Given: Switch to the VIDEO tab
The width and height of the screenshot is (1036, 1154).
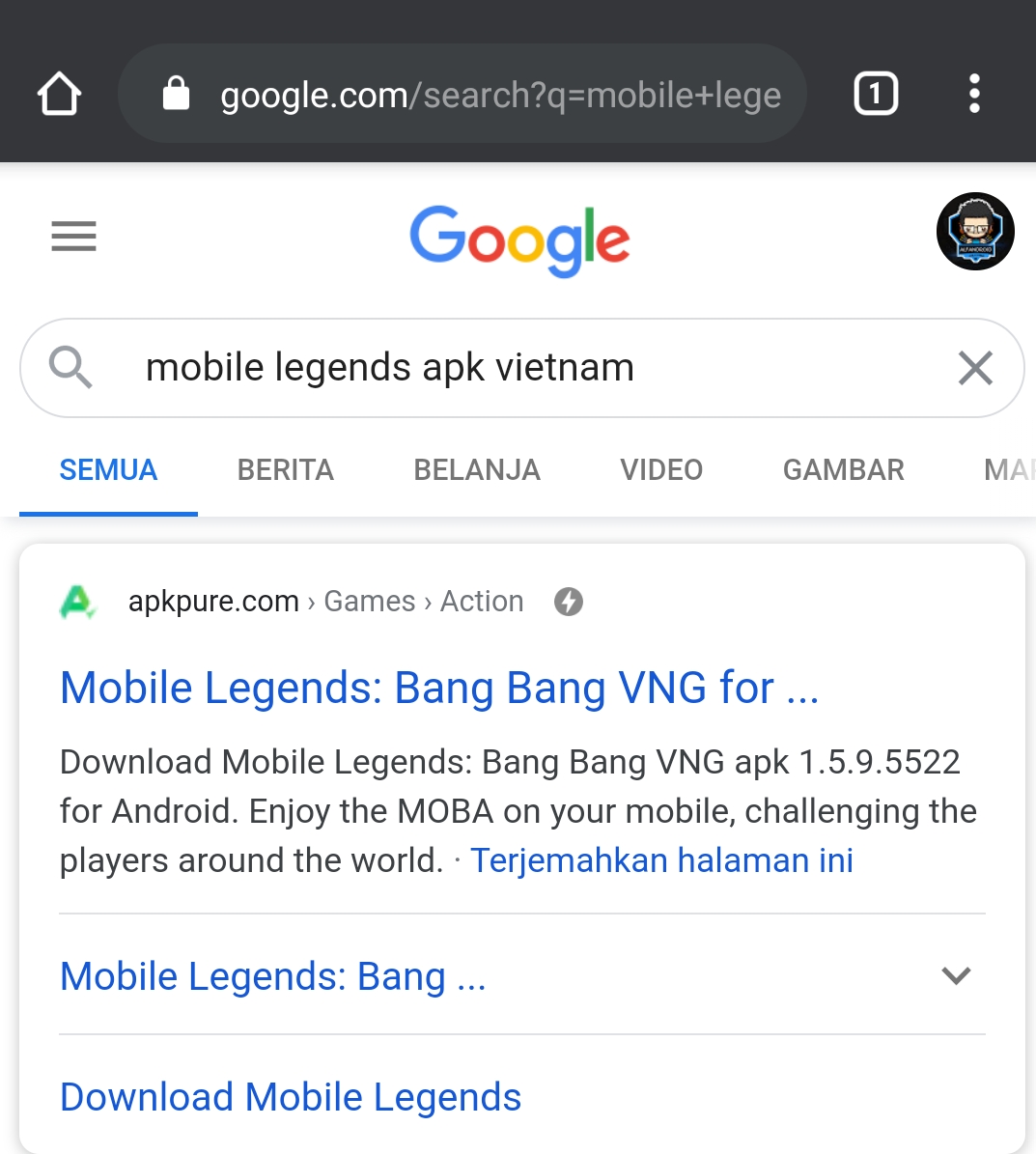Looking at the screenshot, I should [661, 470].
